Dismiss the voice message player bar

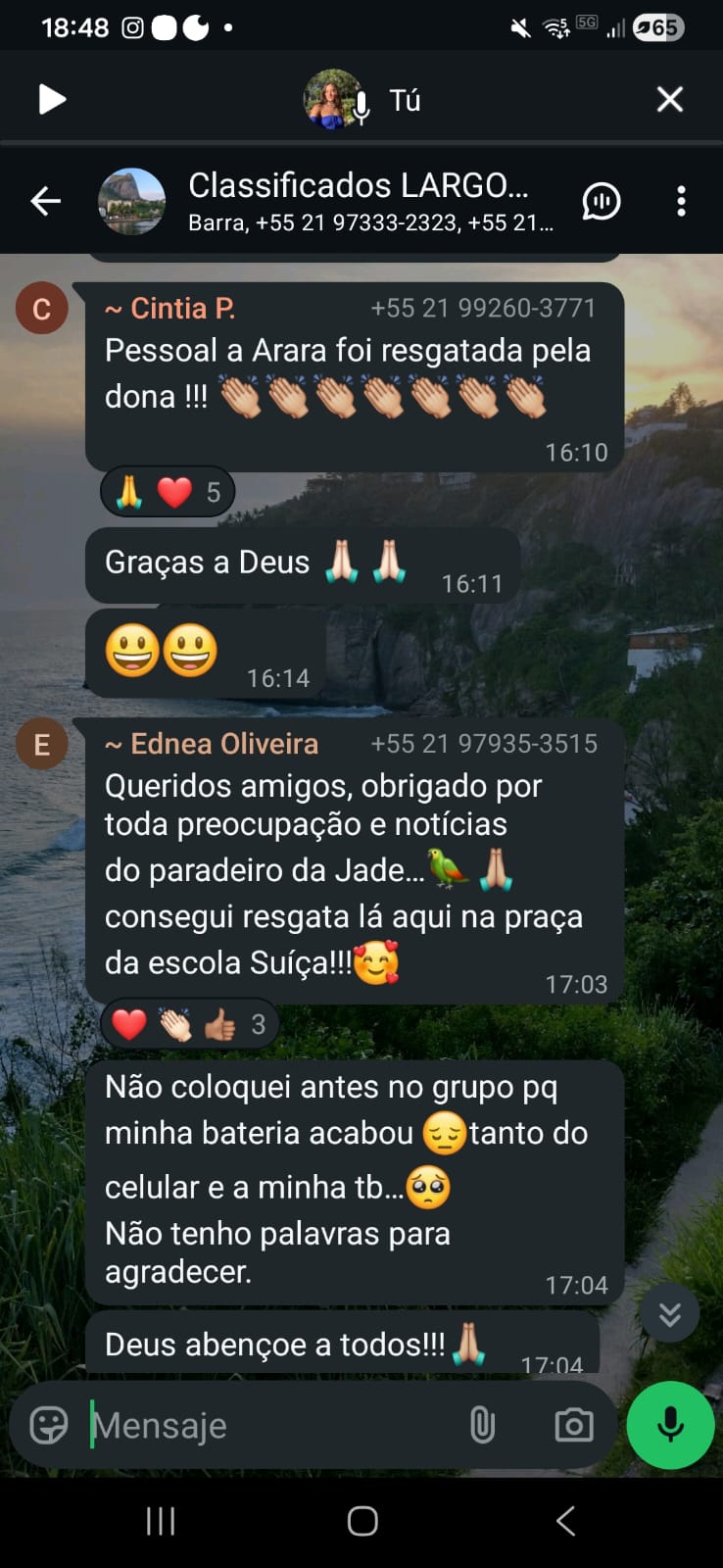(670, 99)
